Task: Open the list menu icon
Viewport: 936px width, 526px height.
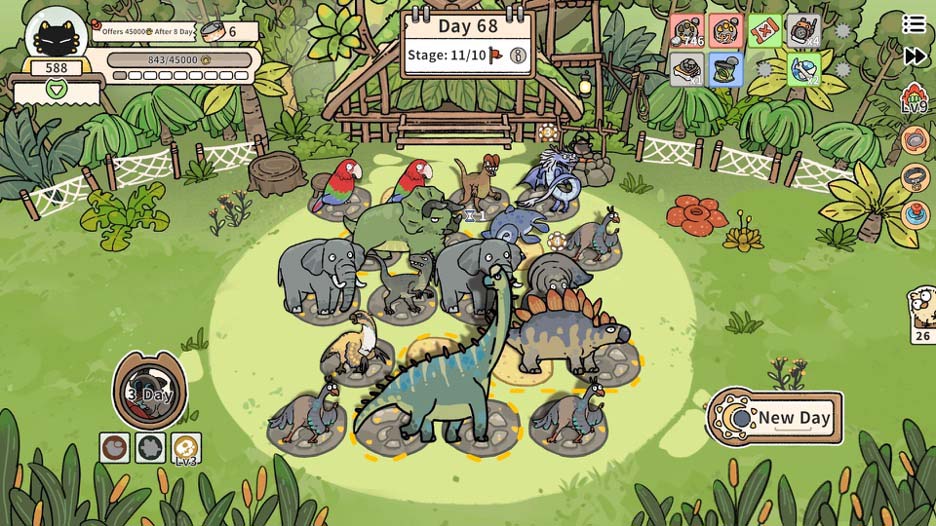Action: pyautogui.click(x=914, y=23)
